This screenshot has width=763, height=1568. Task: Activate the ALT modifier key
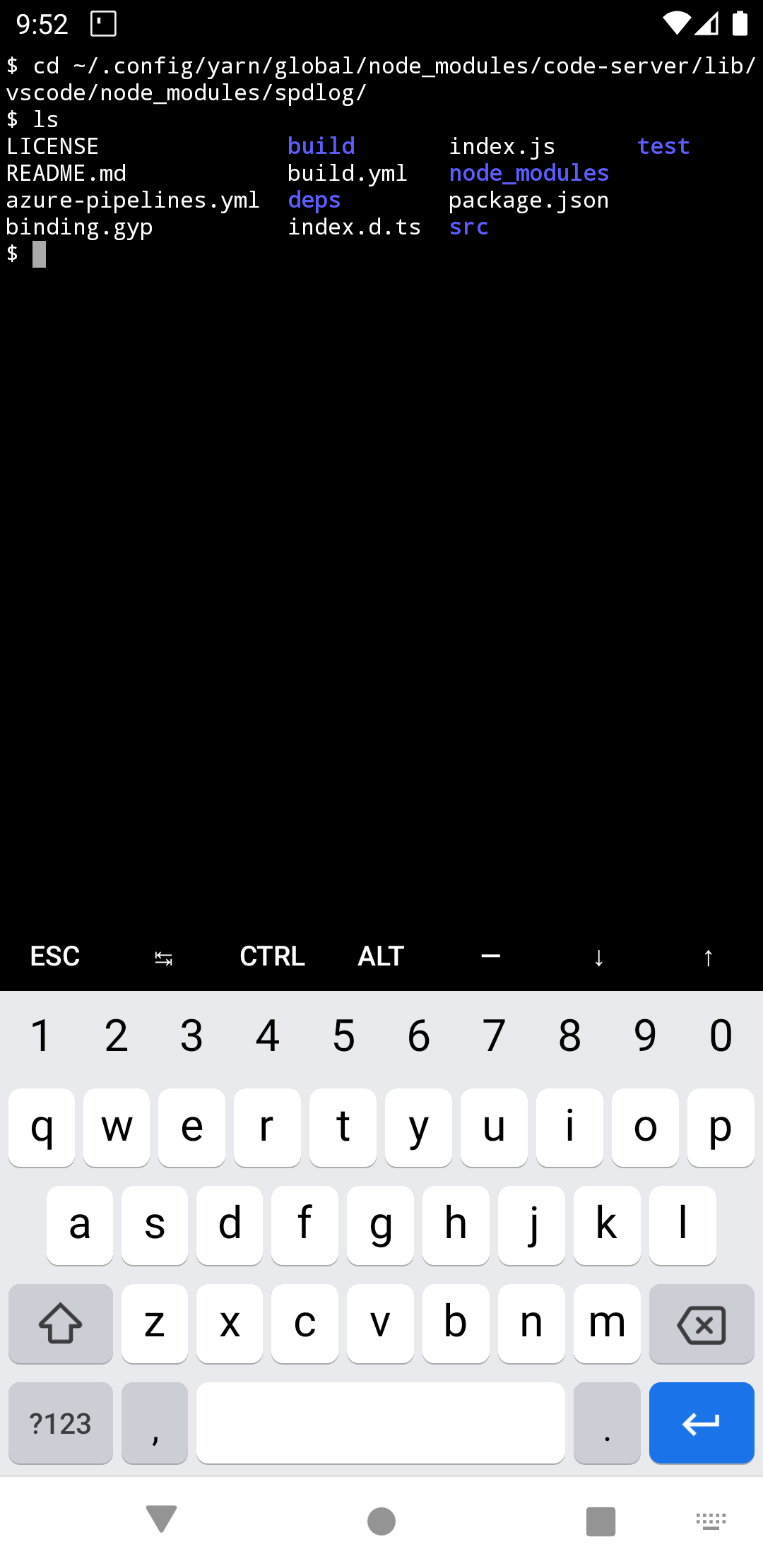tap(381, 956)
